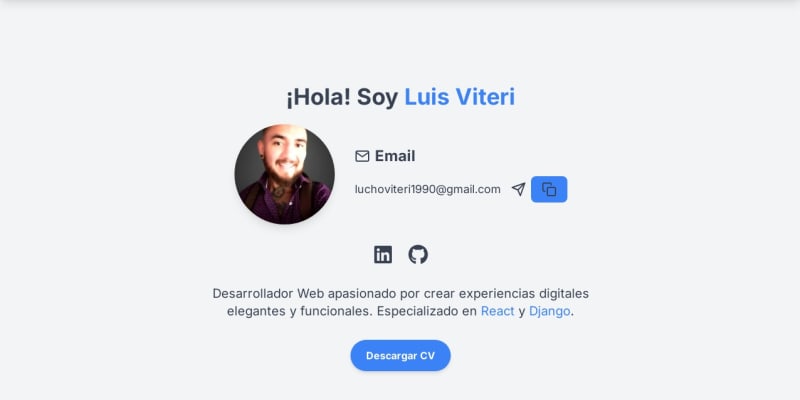
Task: Open the LinkedIn profile
Action: [x=383, y=254]
